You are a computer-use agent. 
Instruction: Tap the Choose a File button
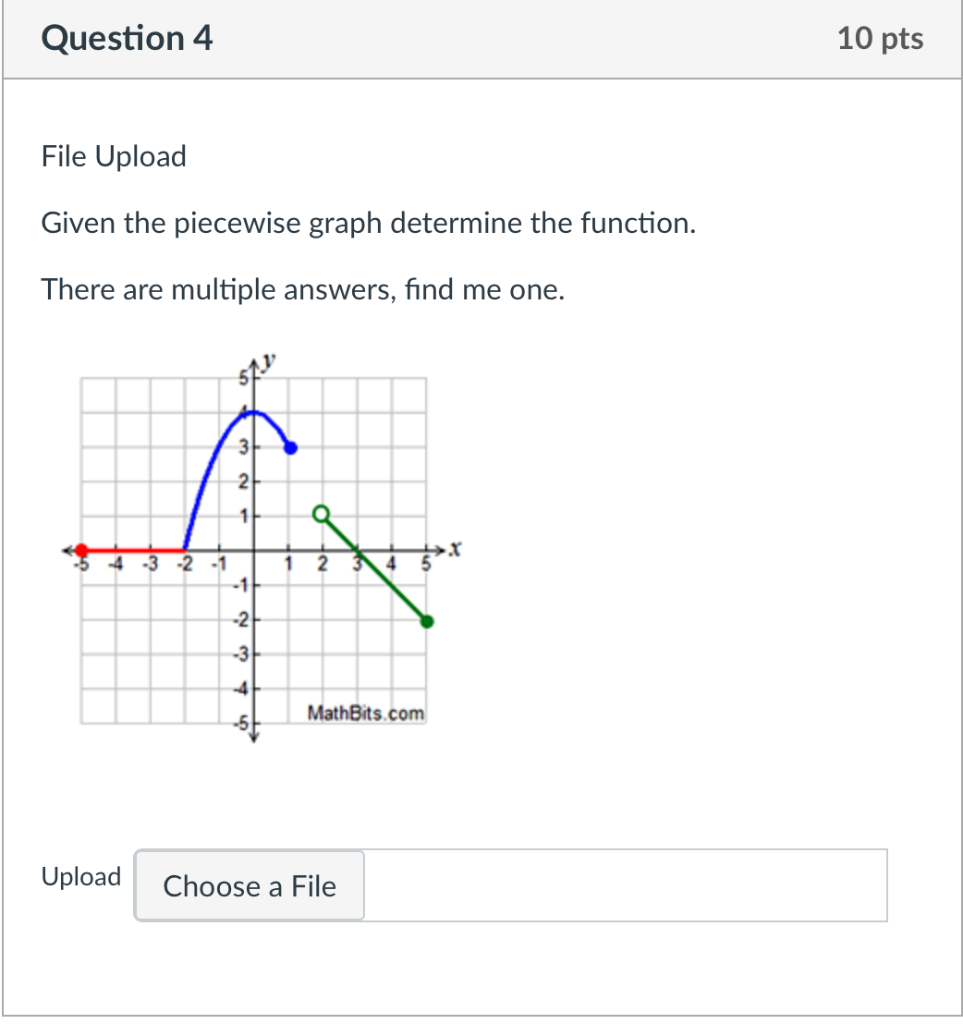250,886
